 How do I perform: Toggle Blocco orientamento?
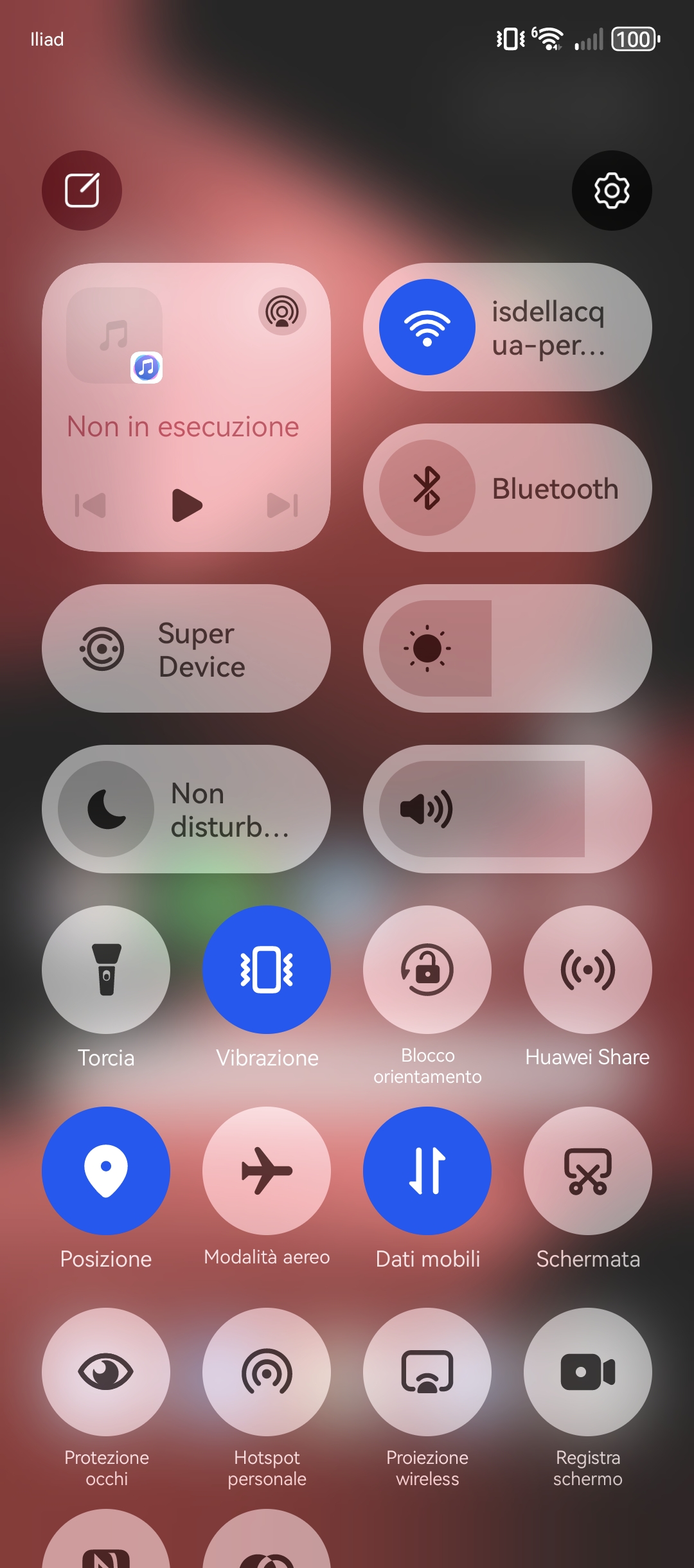point(427,970)
